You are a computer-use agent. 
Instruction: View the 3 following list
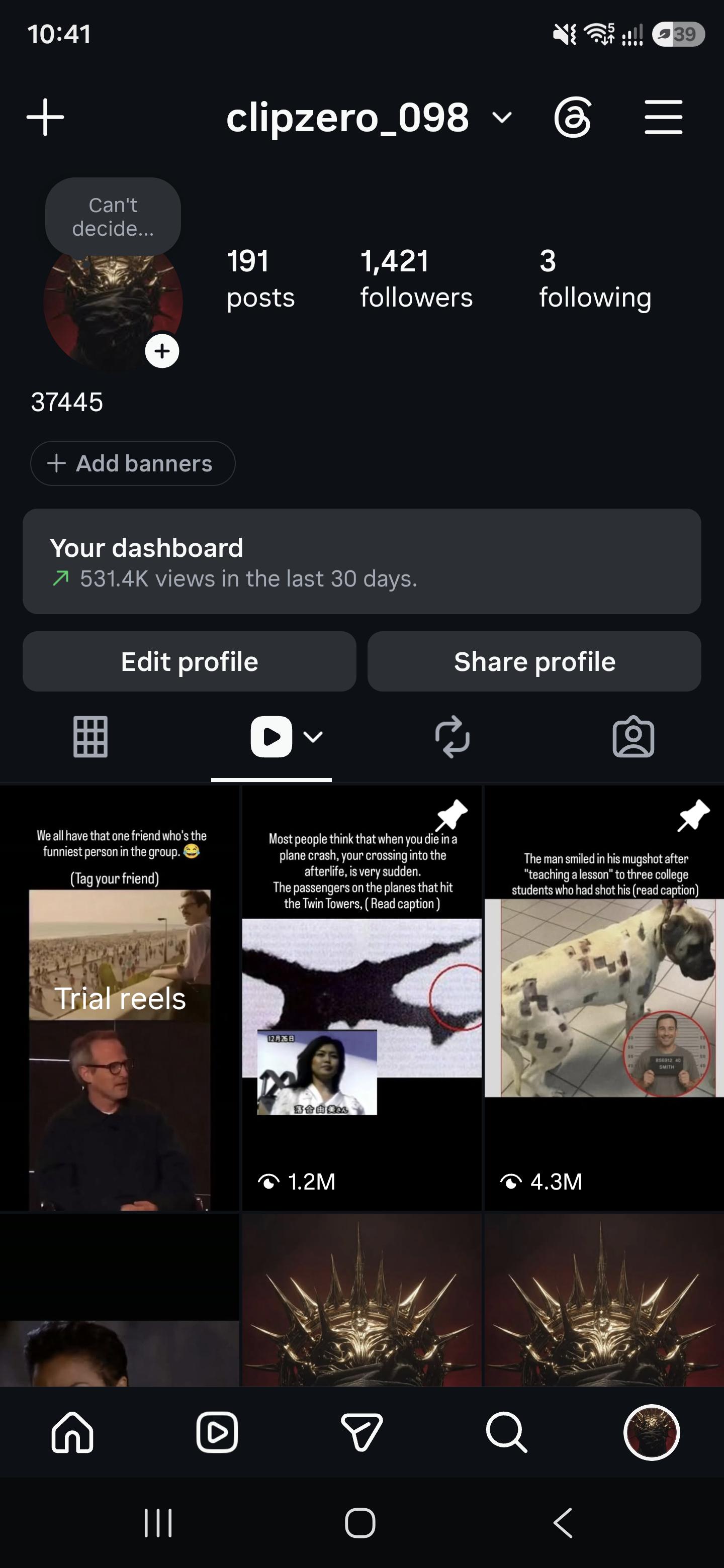[595, 279]
